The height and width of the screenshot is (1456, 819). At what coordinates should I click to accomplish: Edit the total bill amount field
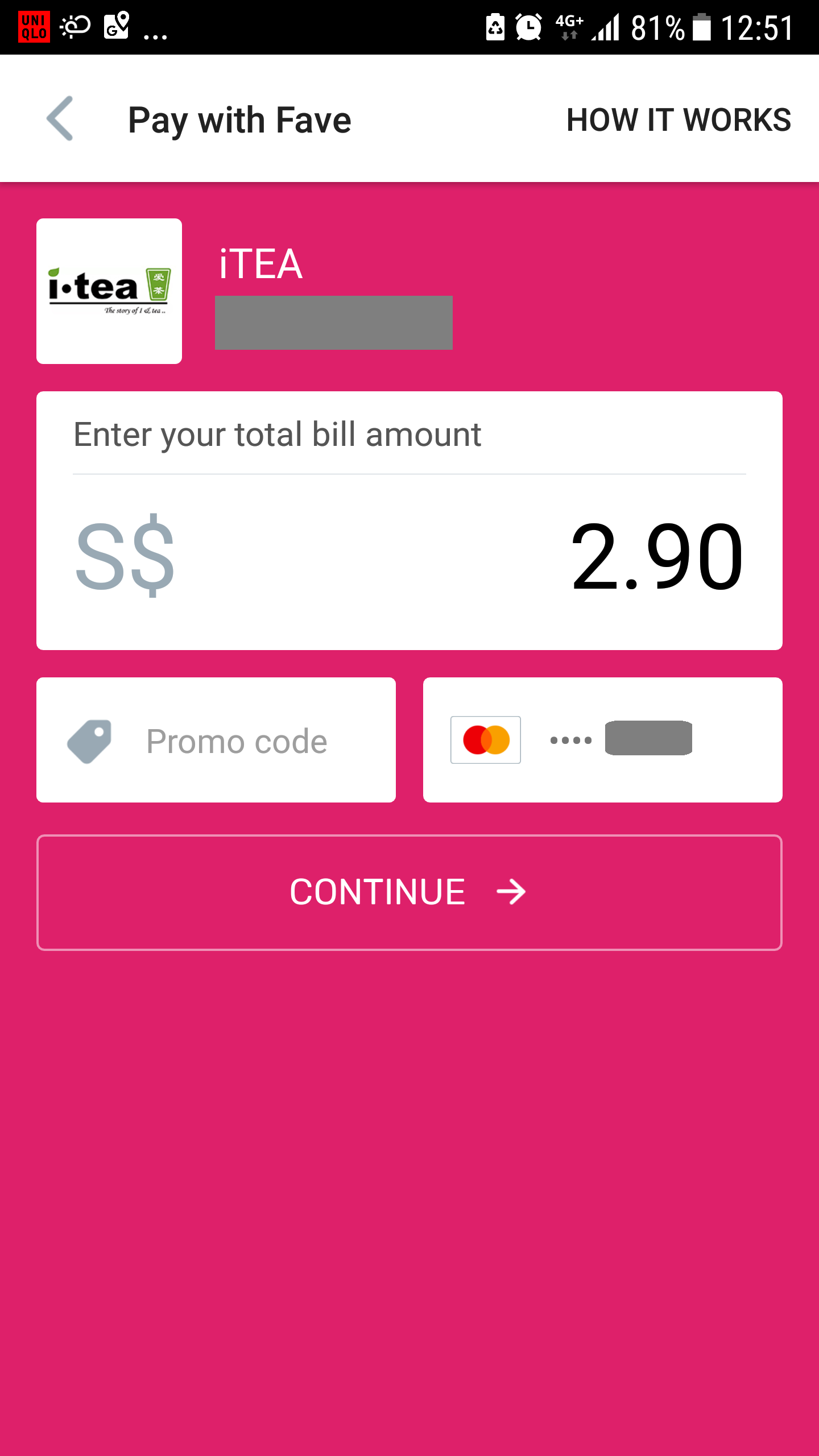click(x=654, y=556)
